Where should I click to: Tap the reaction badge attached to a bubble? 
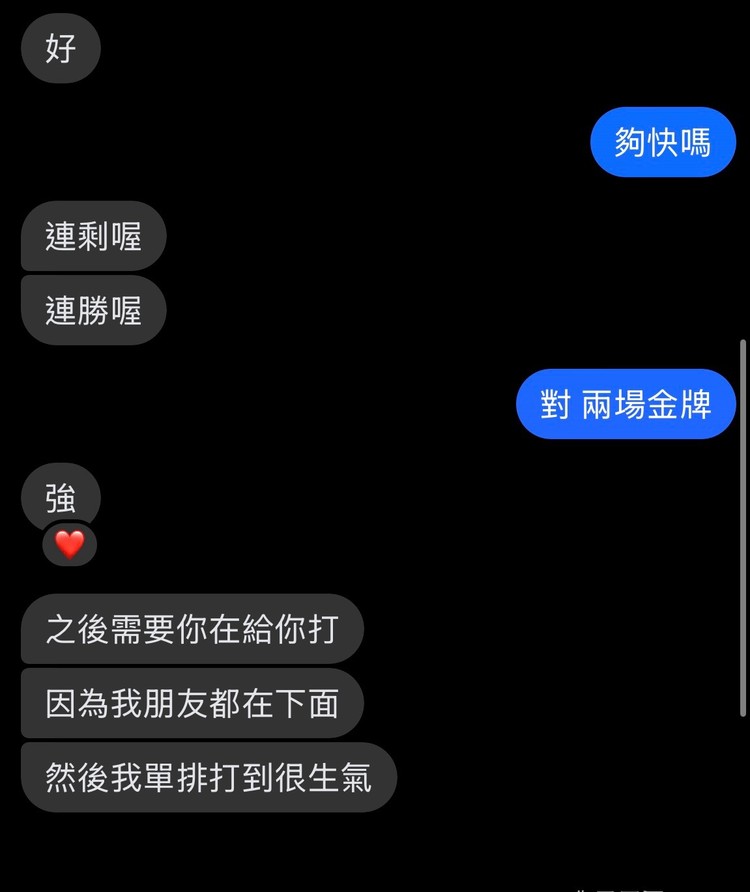[x=68, y=545]
